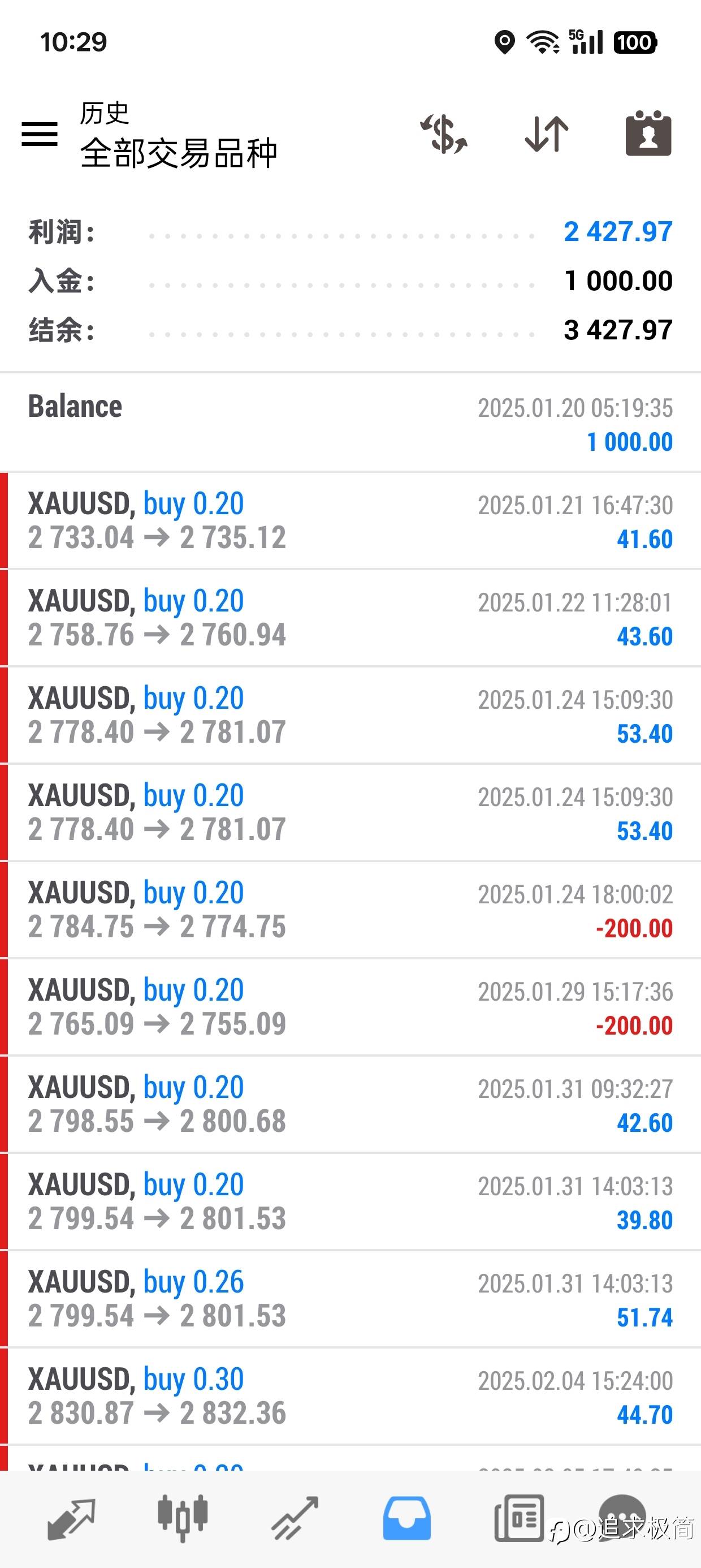Switch to the Trade tab

pyautogui.click(x=295, y=1519)
